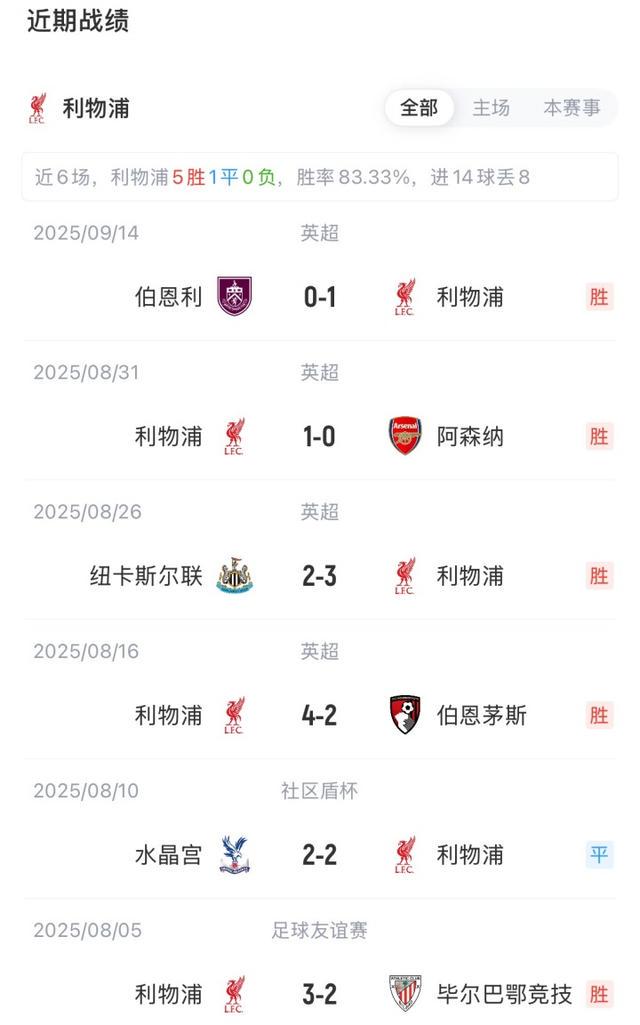View the 水晶宫 2-2 利物浦 match

(x=320, y=855)
